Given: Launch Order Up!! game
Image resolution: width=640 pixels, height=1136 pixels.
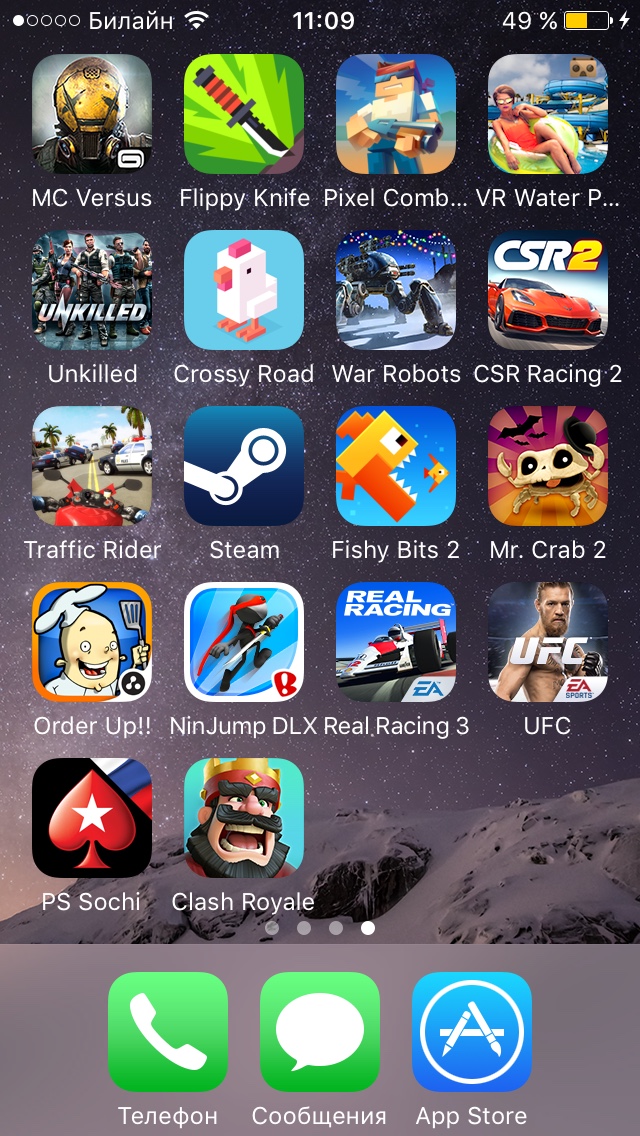Looking at the screenshot, I should coord(92,642).
